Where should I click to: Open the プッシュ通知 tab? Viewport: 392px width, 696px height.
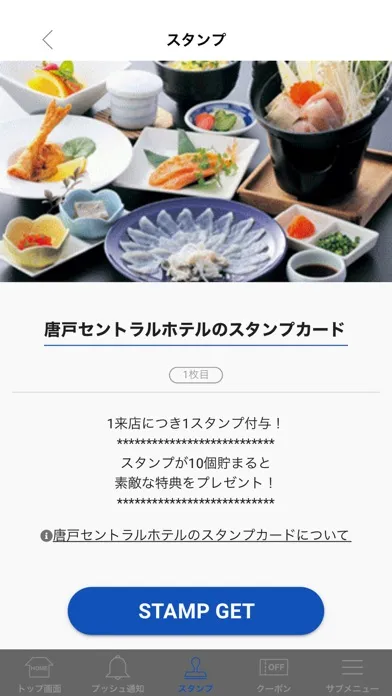(118, 673)
